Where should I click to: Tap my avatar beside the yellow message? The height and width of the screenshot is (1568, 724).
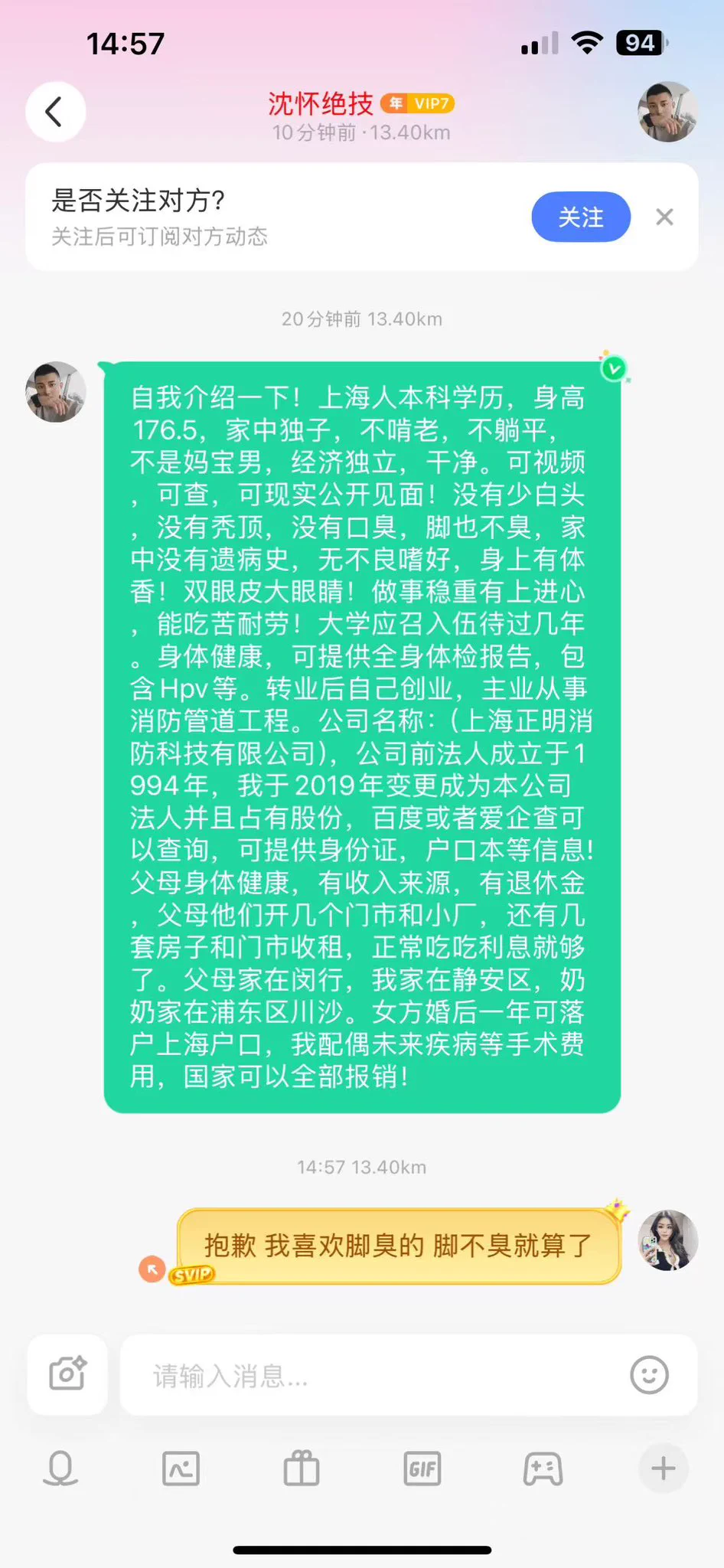click(x=667, y=1240)
